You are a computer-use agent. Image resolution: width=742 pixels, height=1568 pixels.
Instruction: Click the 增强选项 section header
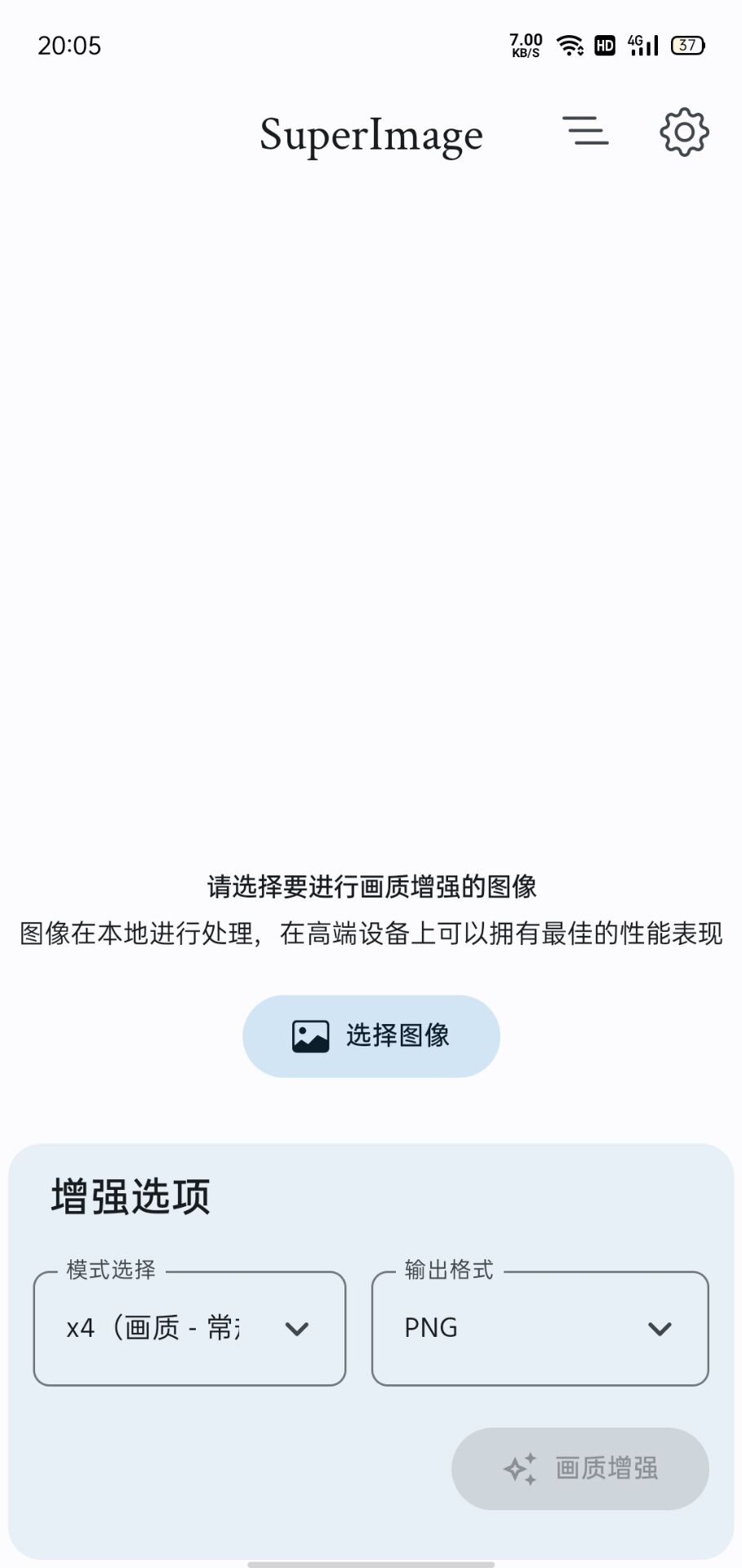(128, 1195)
